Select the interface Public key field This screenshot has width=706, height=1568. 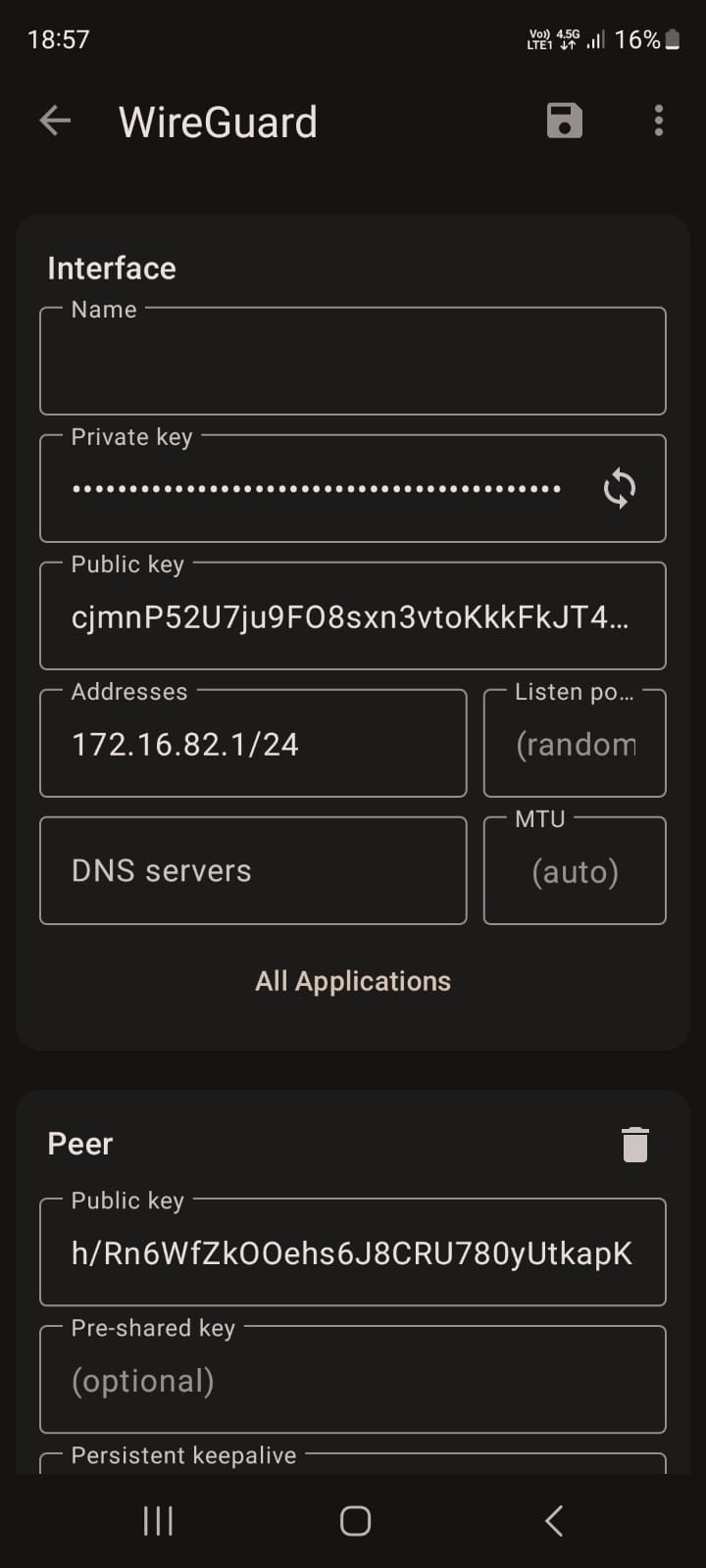coord(353,615)
